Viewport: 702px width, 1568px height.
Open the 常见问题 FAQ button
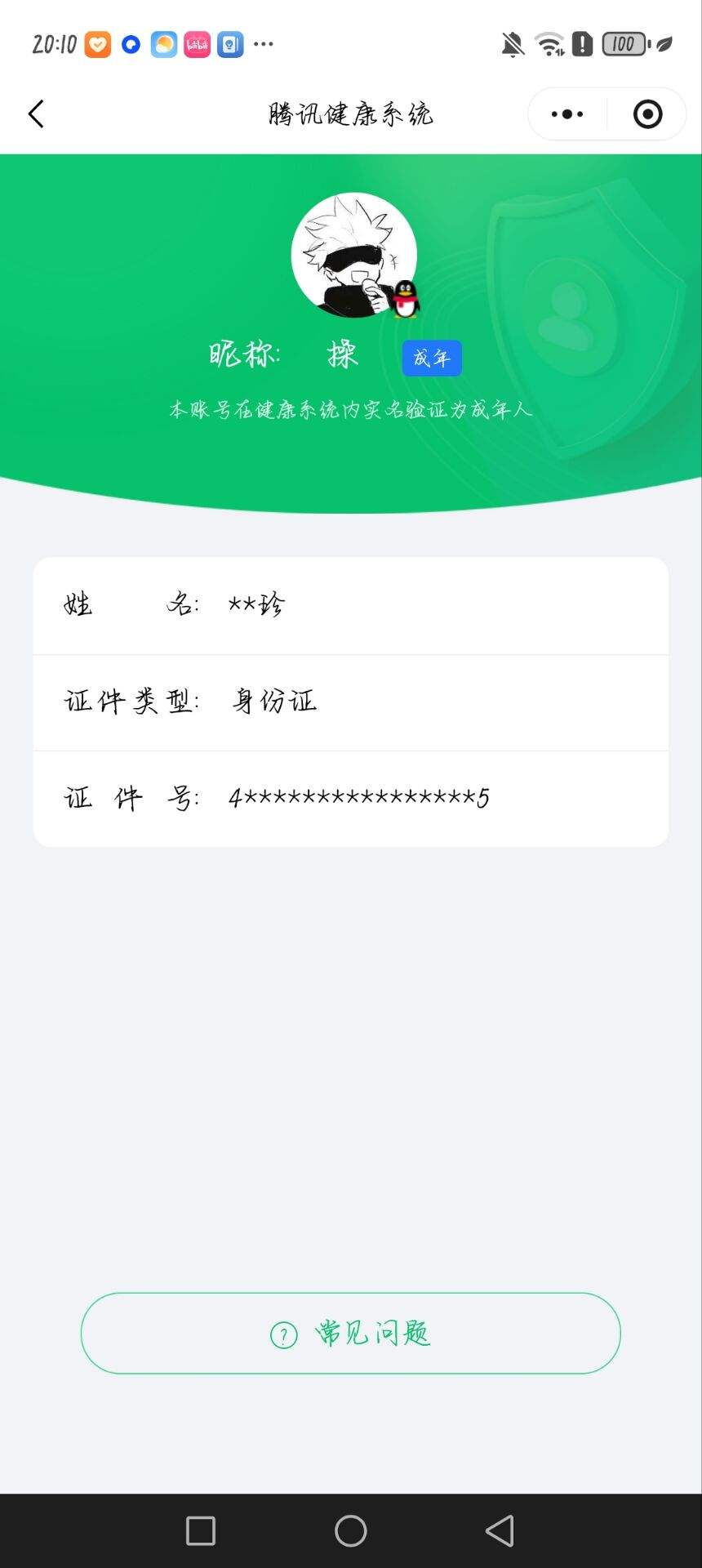point(351,1332)
